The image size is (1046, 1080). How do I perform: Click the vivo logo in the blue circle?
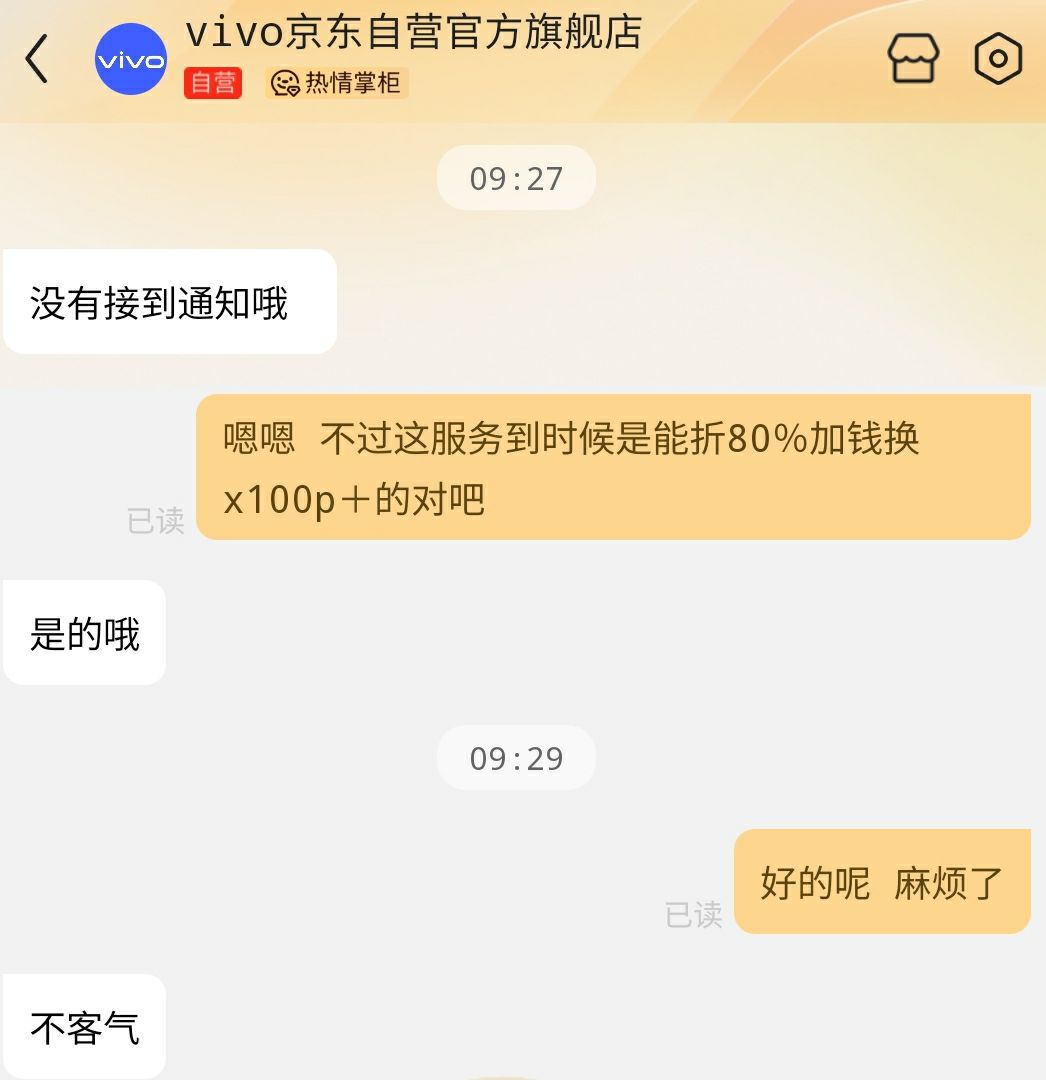(131, 60)
